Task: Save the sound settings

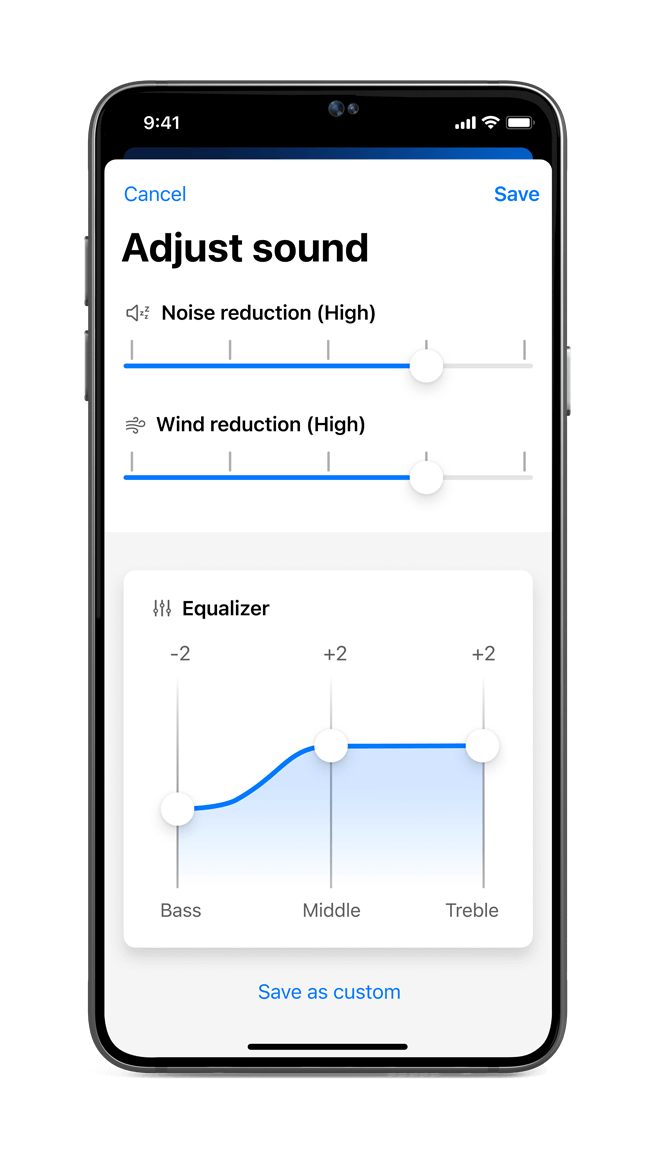Action: pyautogui.click(x=516, y=194)
